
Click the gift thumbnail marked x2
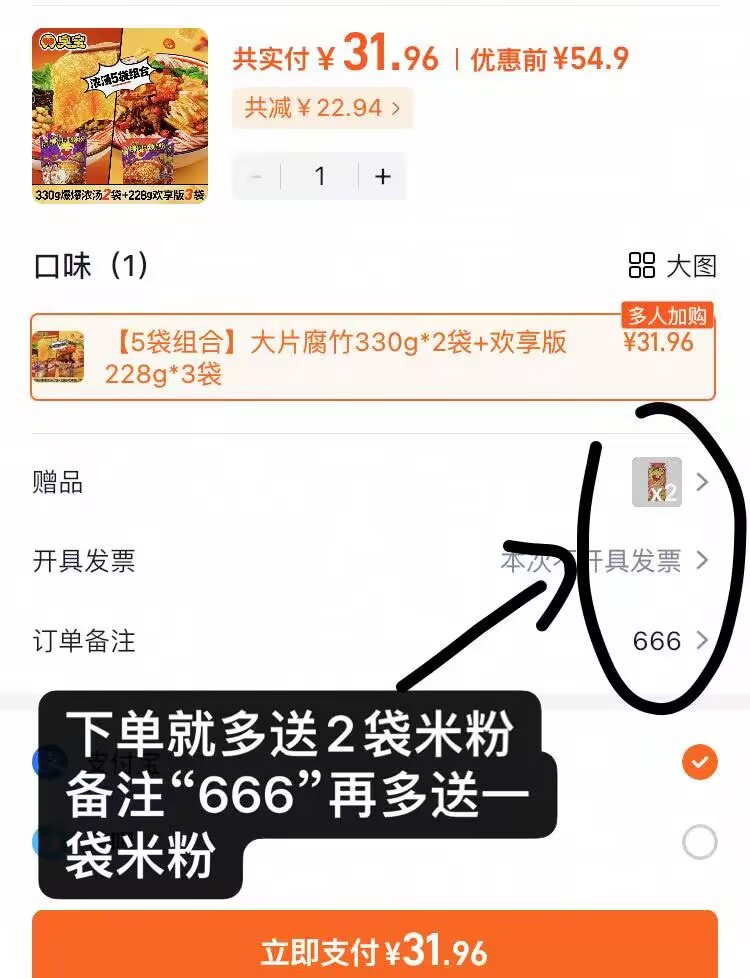click(655, 482)
